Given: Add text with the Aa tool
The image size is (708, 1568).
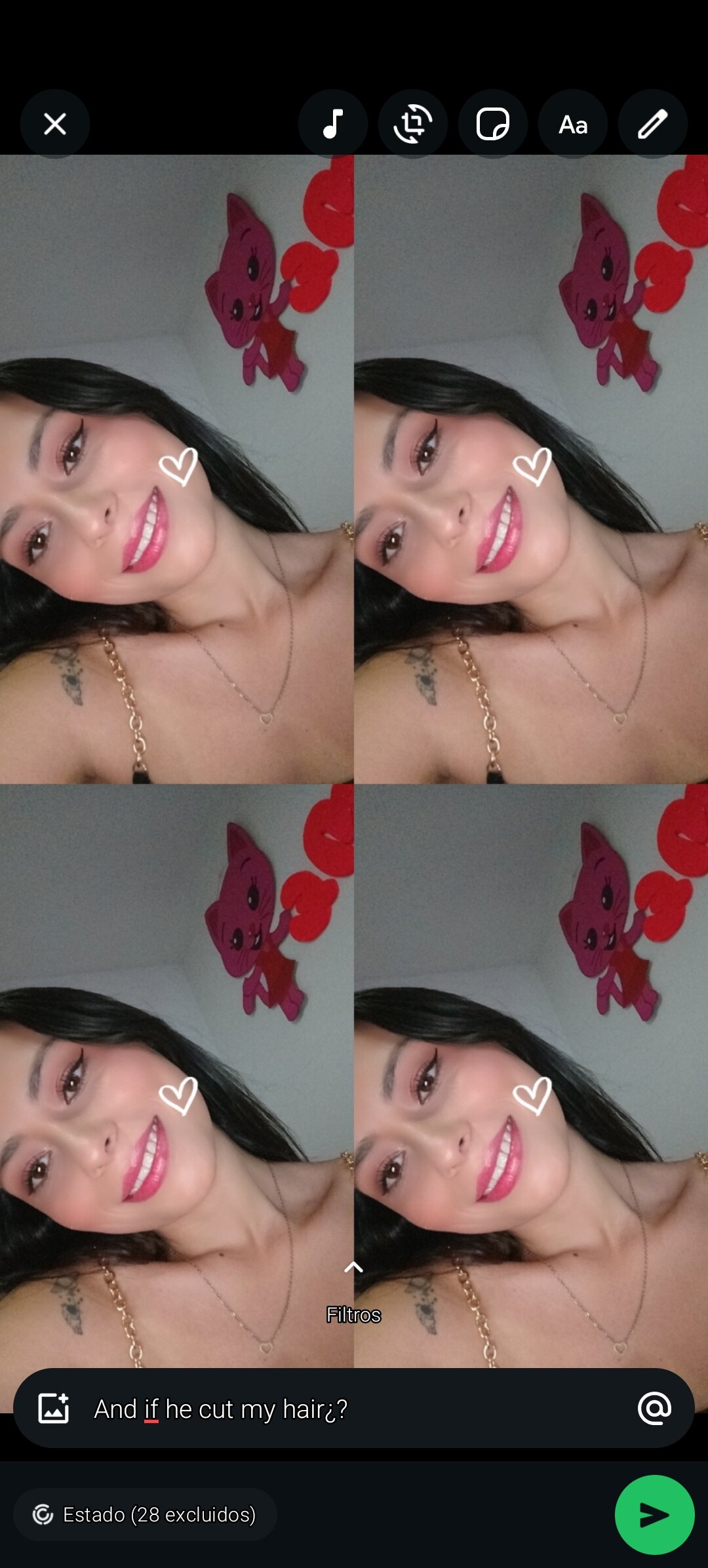Looking at the screenshot, I should [573, 124].
